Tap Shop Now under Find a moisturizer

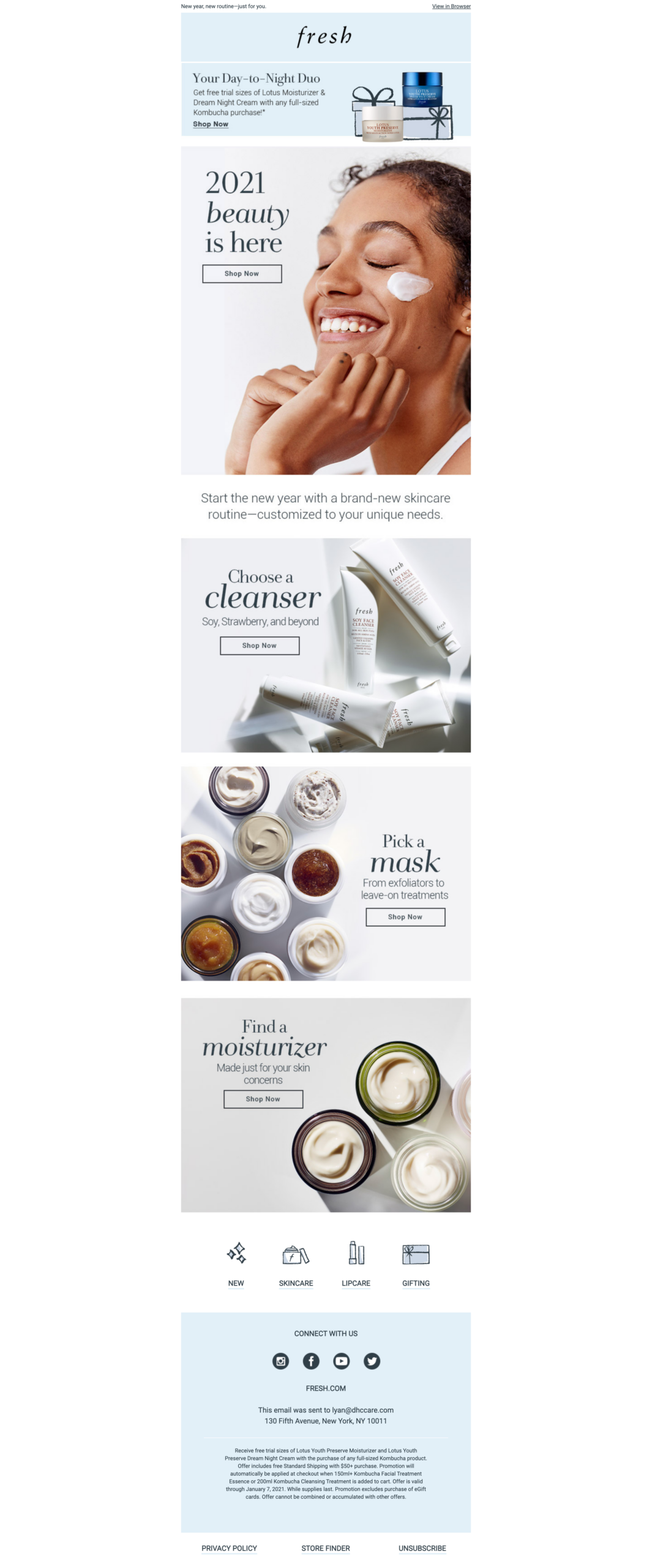point(263,1098)
